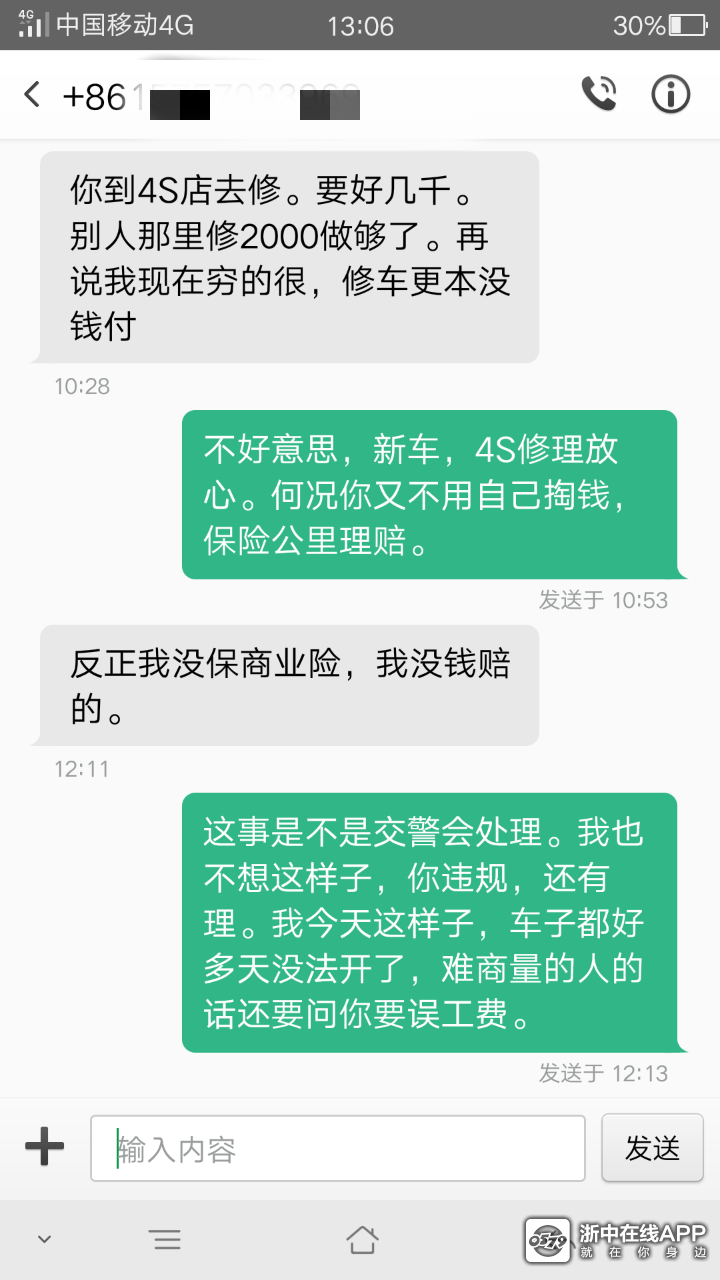Image resolution: width=720 pixels, height=1280 pixels.
Task: Tap the system home button
Action: [362, 1240]
